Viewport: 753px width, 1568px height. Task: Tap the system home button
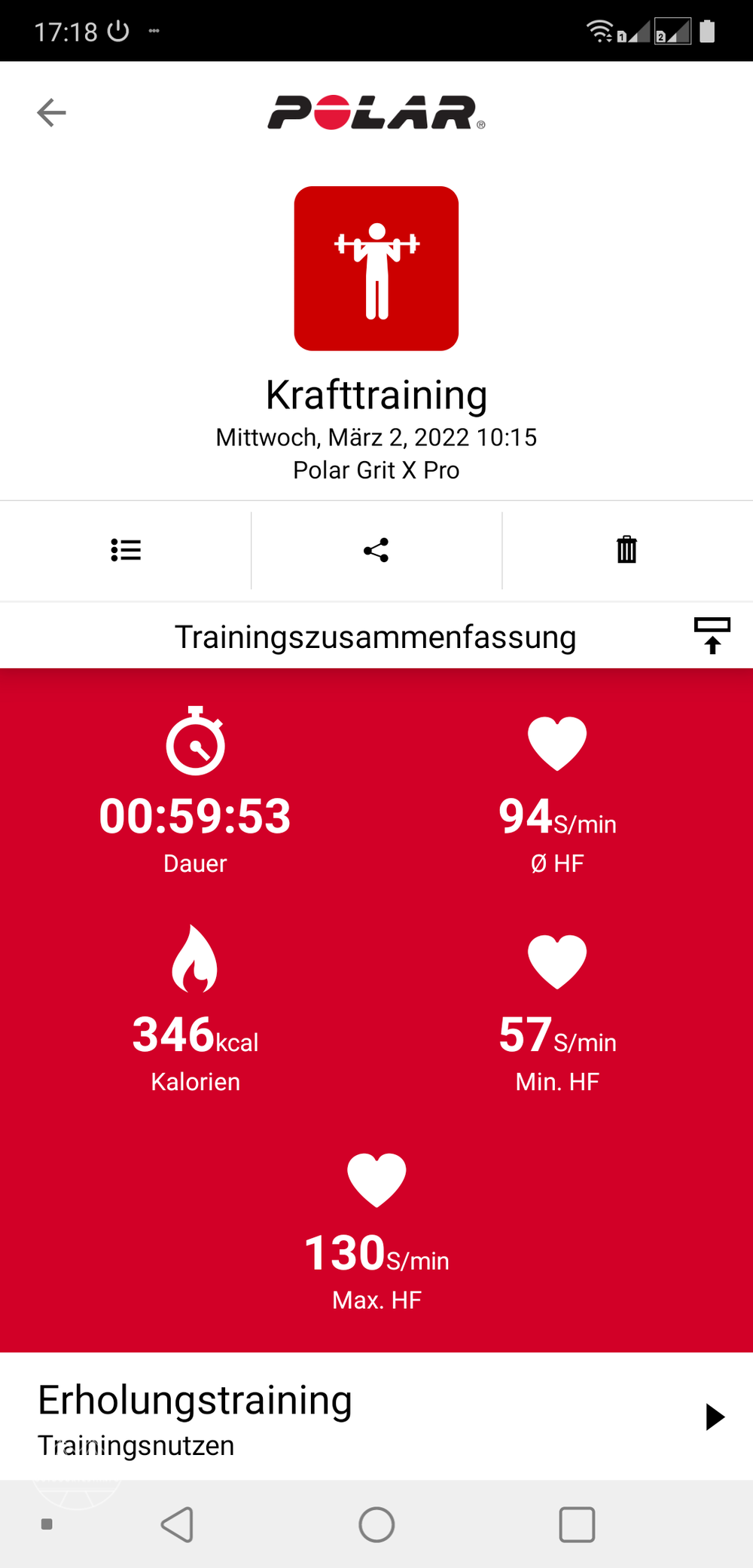coord(376,1524)
